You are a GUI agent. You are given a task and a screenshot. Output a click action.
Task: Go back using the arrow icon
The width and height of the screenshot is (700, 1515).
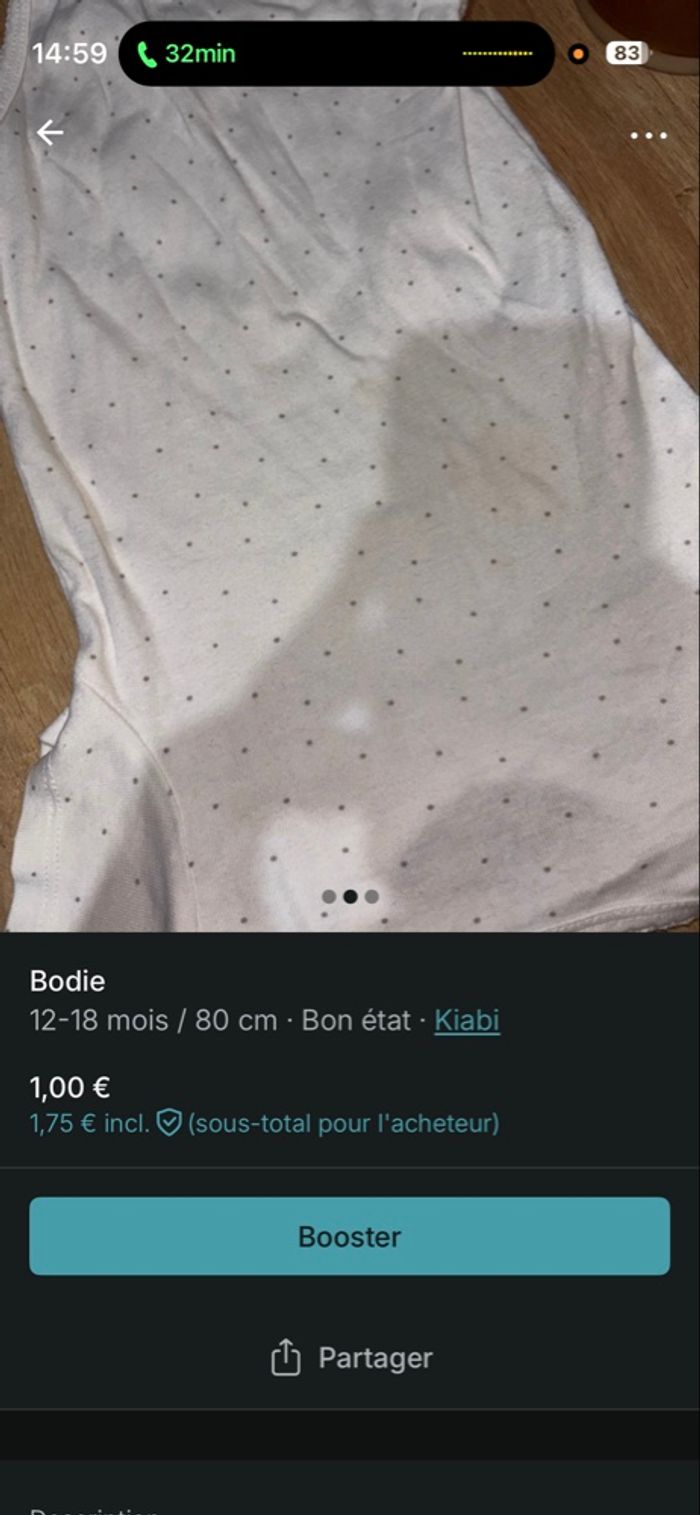(49, 133)
